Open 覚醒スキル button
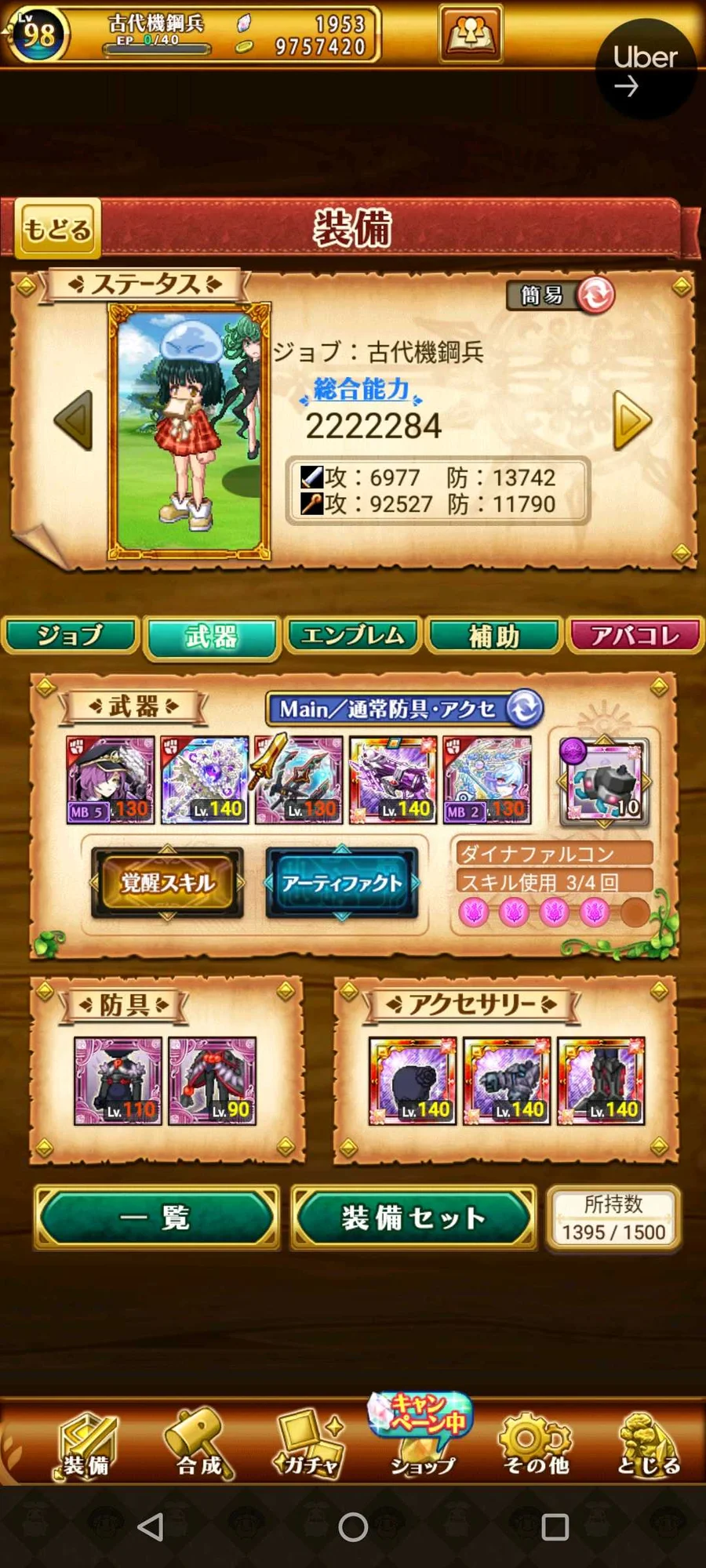706x1568 pixels. (167, 883)
